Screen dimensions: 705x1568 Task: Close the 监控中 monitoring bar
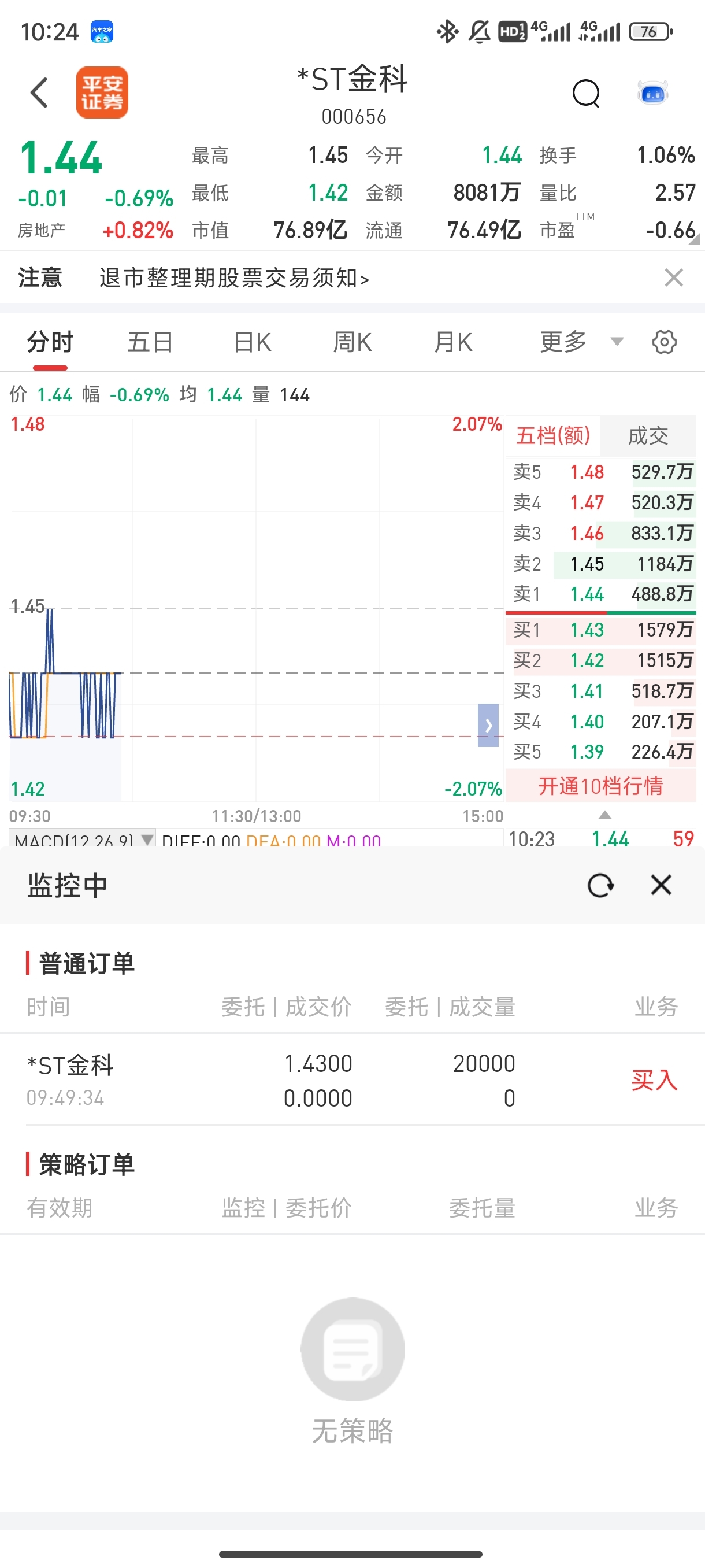coord(661,886)
